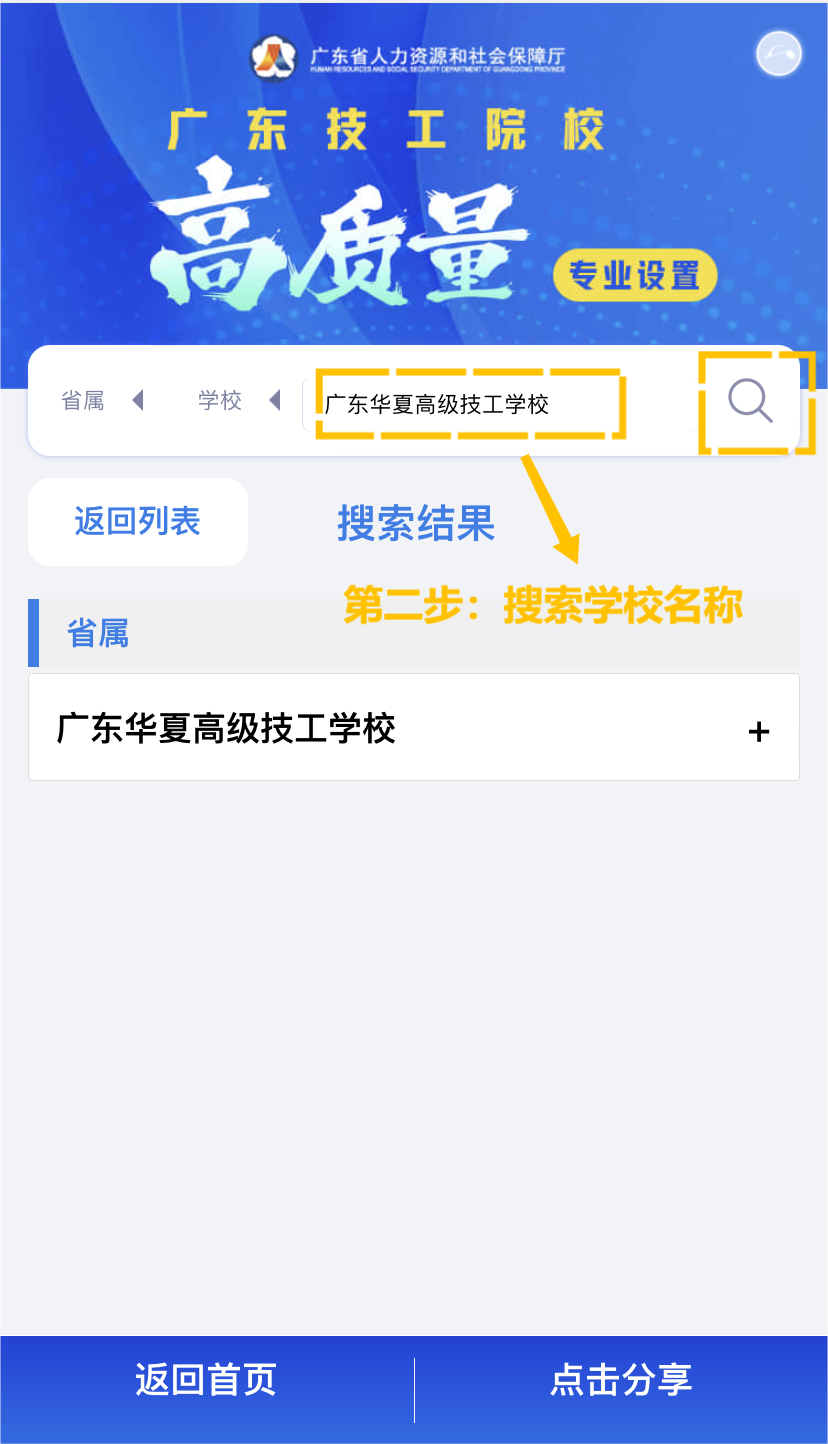Return to the list via 返回列表
828x1444 pixels.
(138, 522)
